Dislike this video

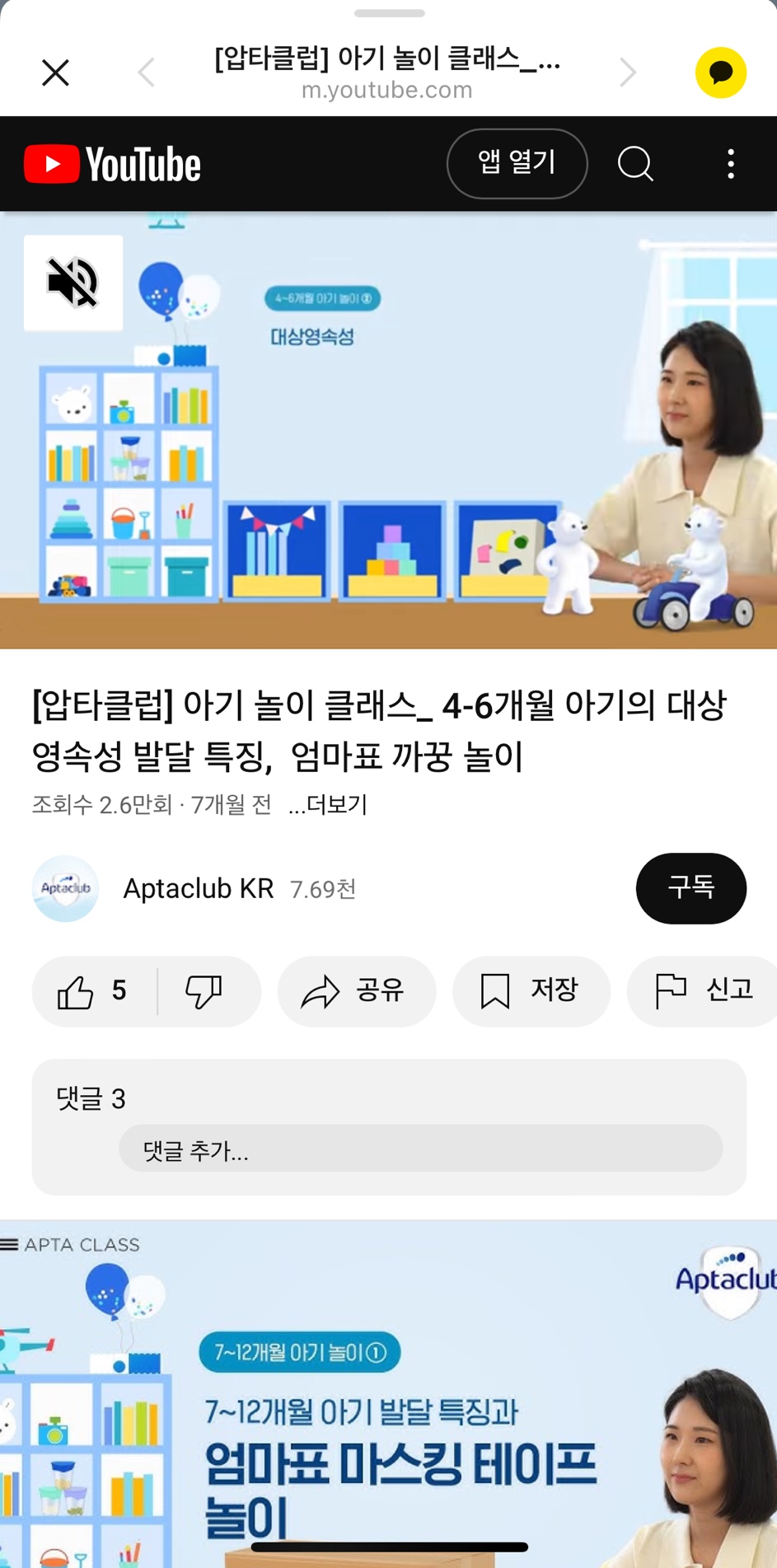(204, 991)
